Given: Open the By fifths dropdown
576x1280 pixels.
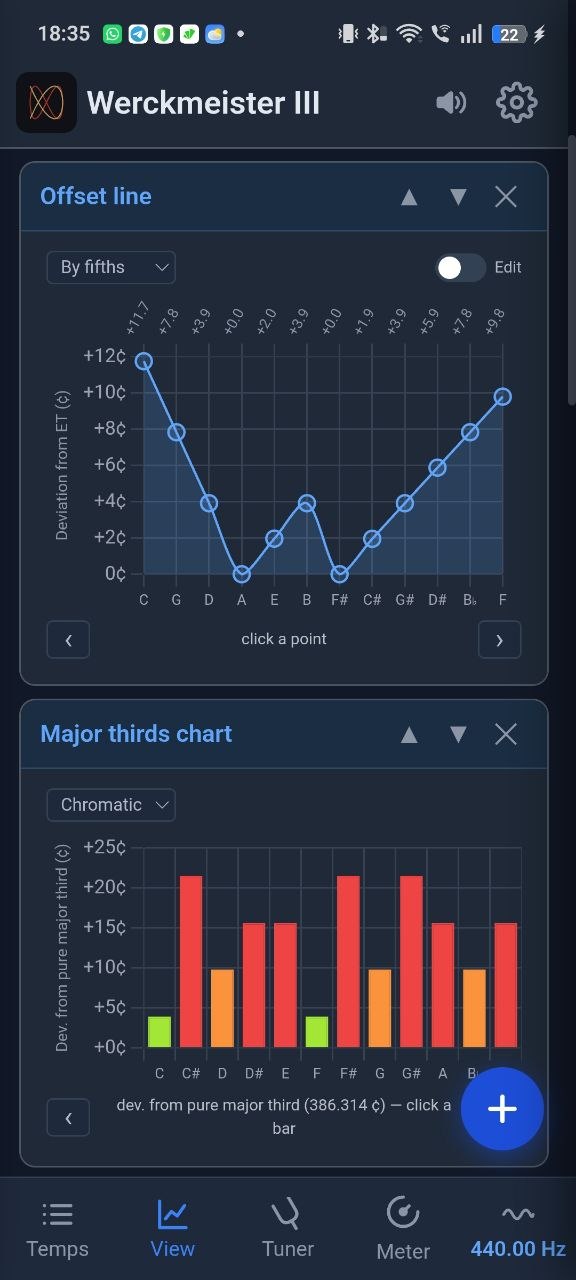Looking at the screenshot, I should click(x=111, y=267).
